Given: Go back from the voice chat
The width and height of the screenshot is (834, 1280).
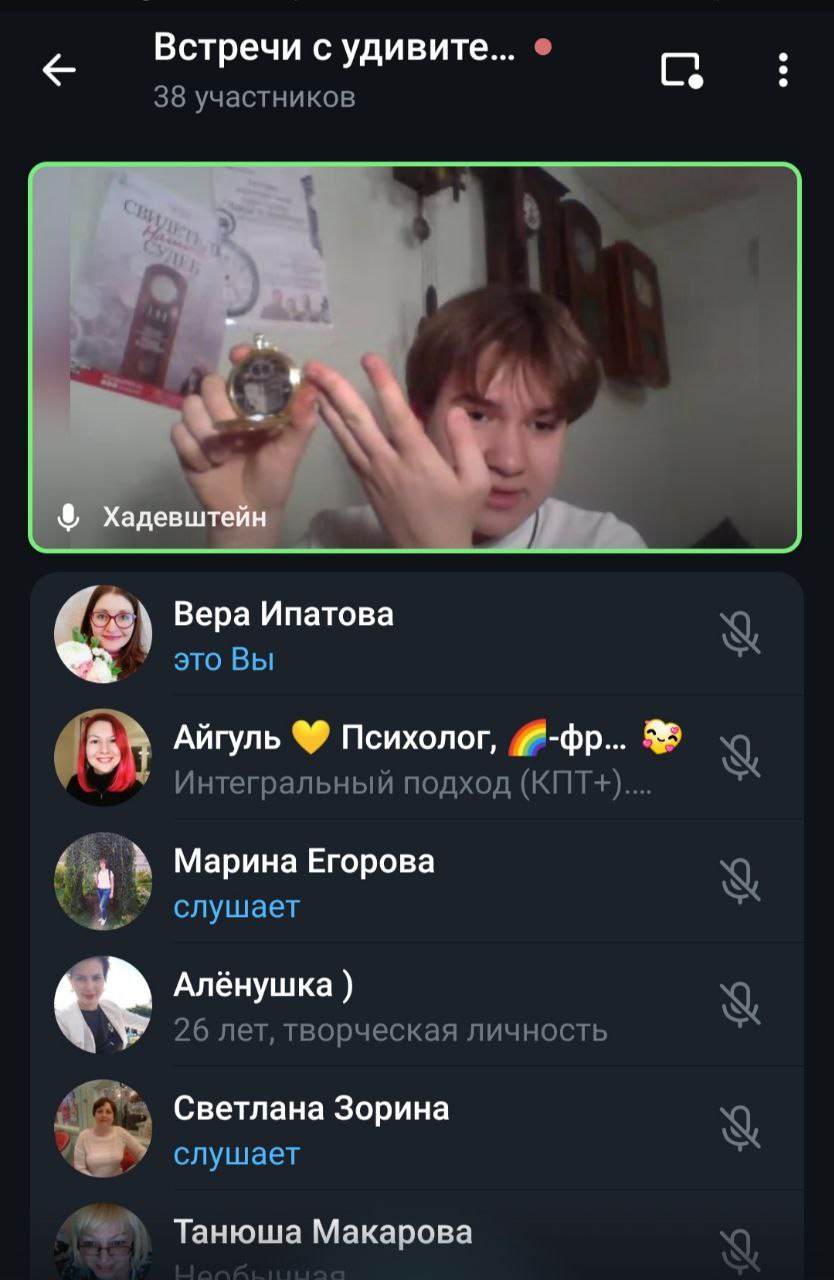Looking at the screenshot, I should tap(59, 70).
